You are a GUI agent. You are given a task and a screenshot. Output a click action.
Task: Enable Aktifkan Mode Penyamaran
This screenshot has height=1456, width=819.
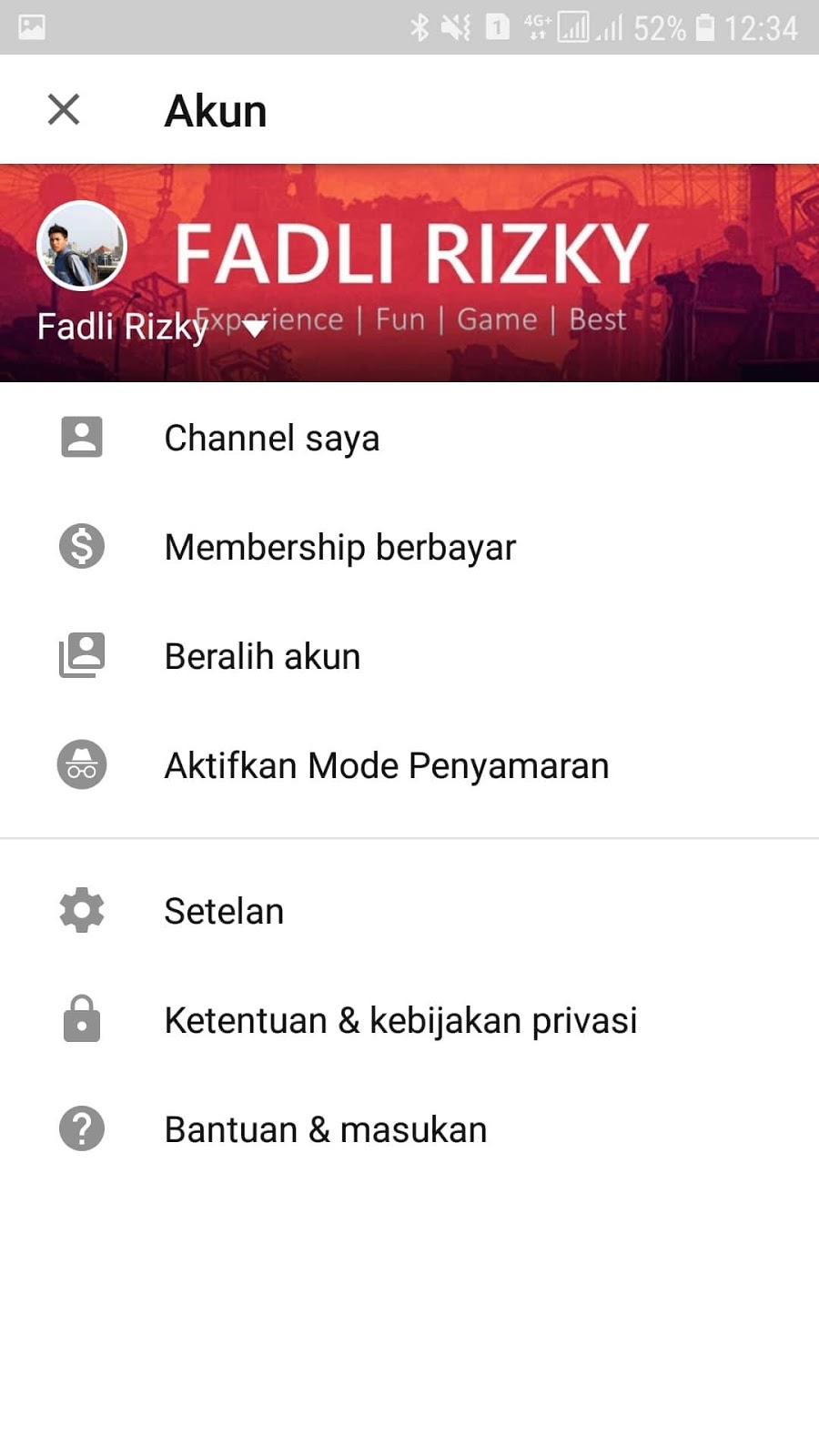tap(386, 765)
